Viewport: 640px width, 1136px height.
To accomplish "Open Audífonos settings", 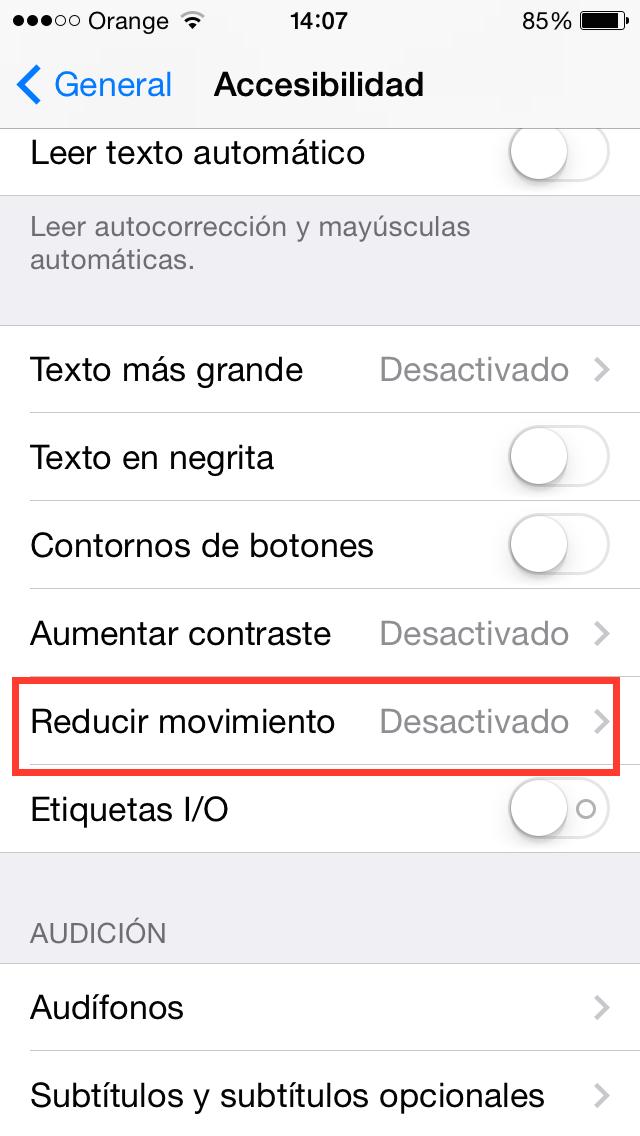I will 320,1007.
